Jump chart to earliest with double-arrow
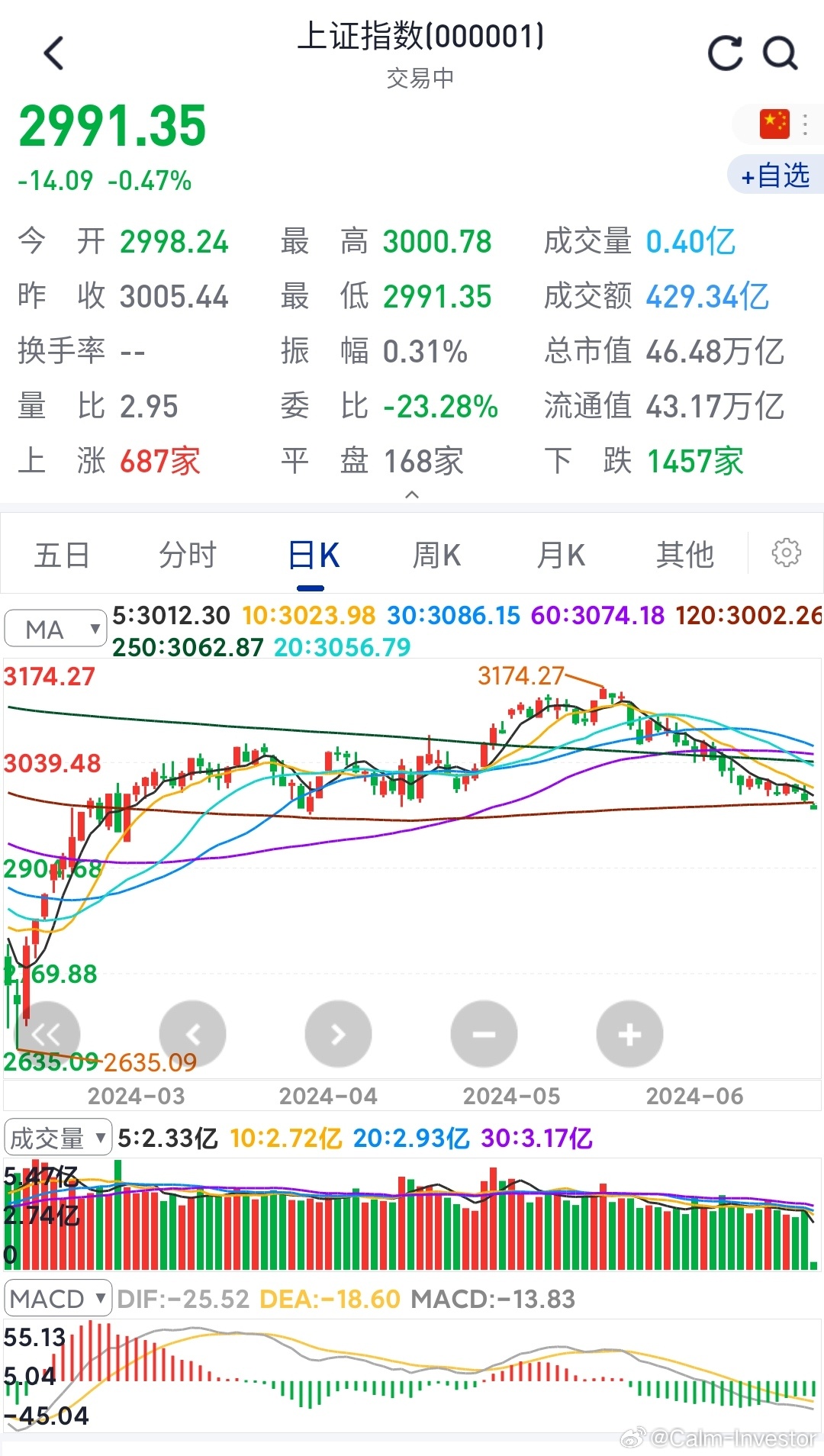The width and height of the screenshot is (824, 1456). tap(47, 1034)
